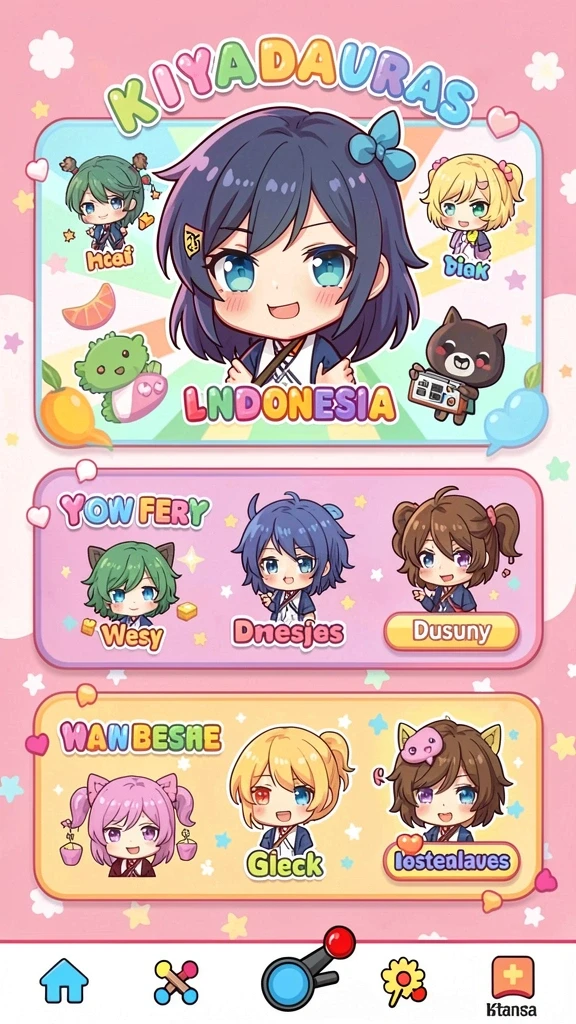
Task: Open the yellow flower tab
Action: point(403,982)
